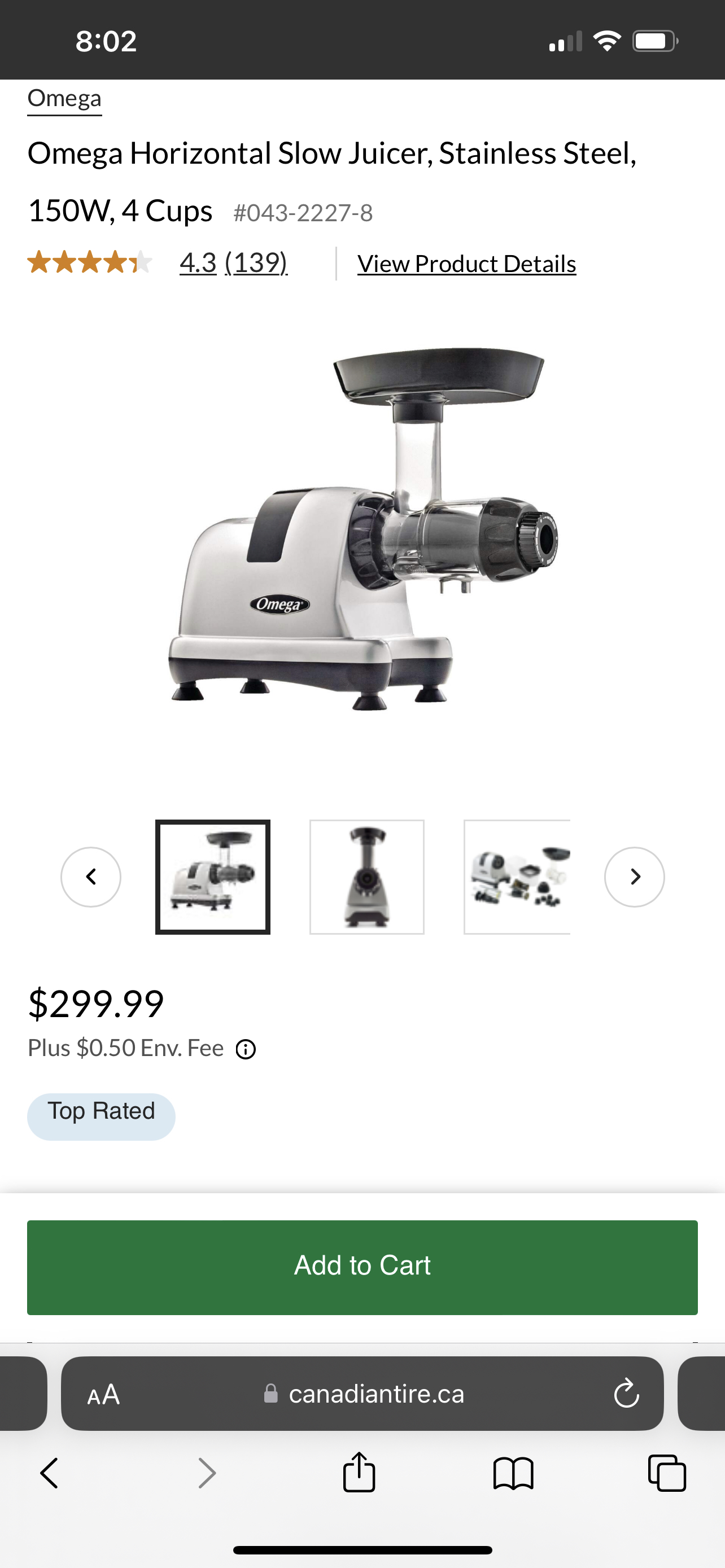Open the AA reader options in Safari
The height and width of the screenshot is (1568, 725).
pyautogui.click(x=103, y=1394)
